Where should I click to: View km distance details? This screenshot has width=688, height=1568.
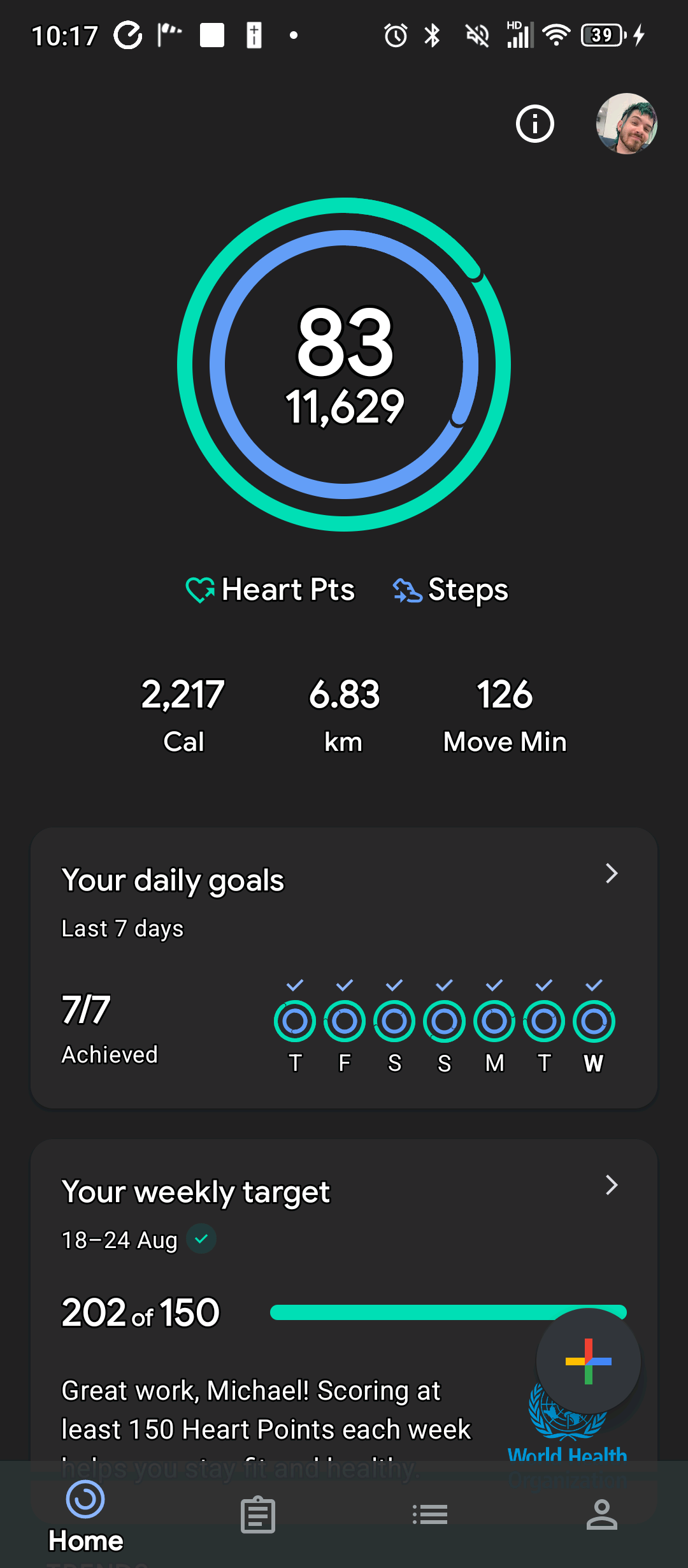click(344, 715)
